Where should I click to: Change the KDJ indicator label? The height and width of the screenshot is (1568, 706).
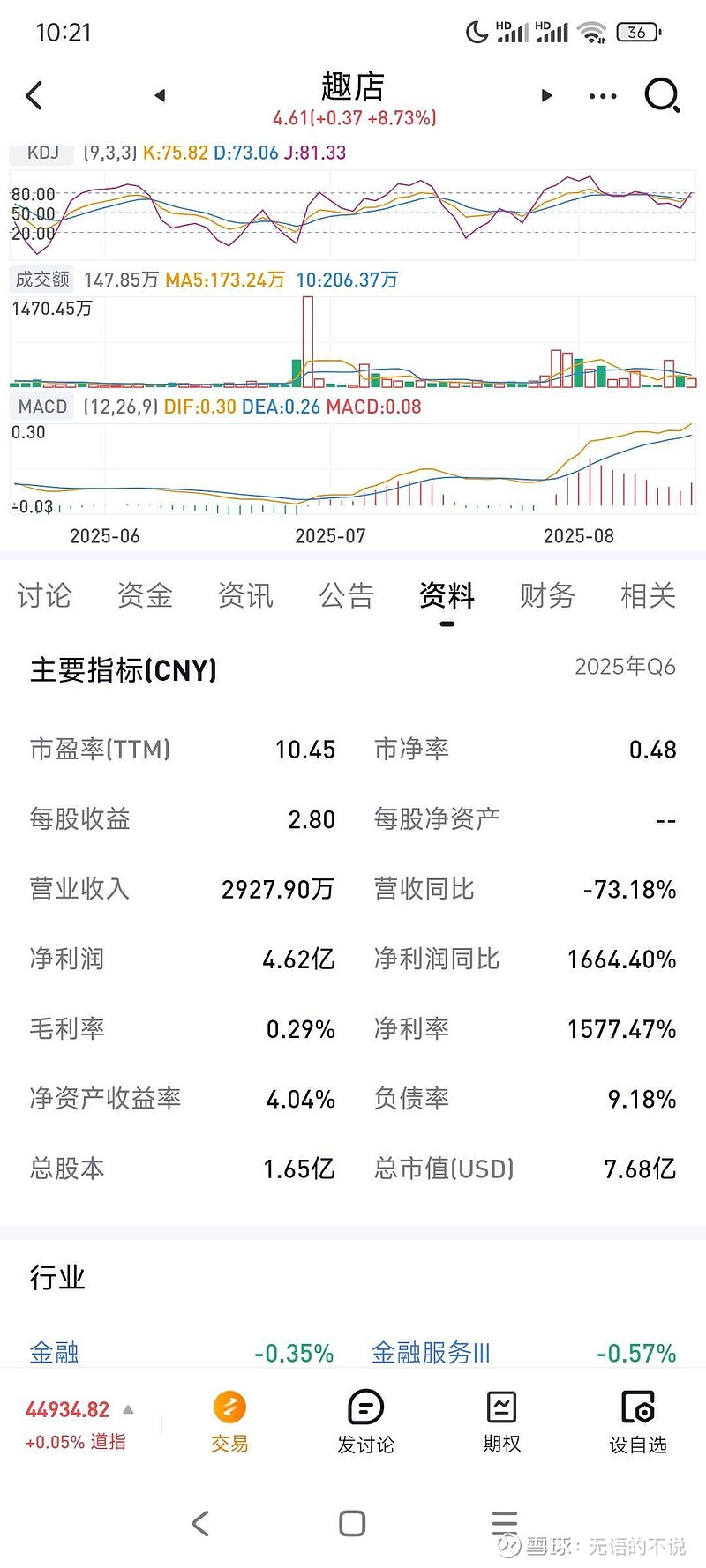pos(42,153)
